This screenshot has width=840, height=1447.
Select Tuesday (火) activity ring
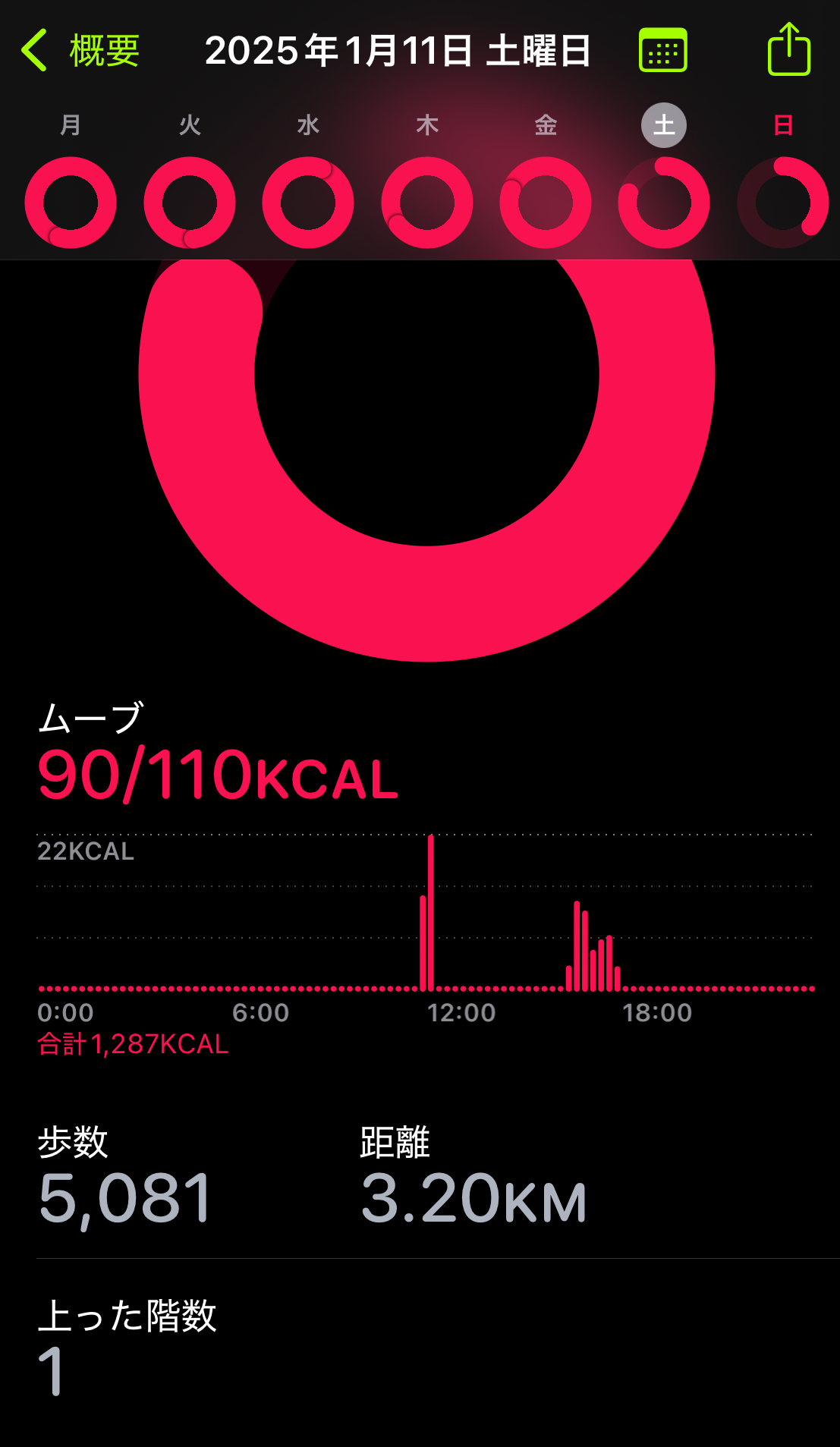[x=190, y=203]
